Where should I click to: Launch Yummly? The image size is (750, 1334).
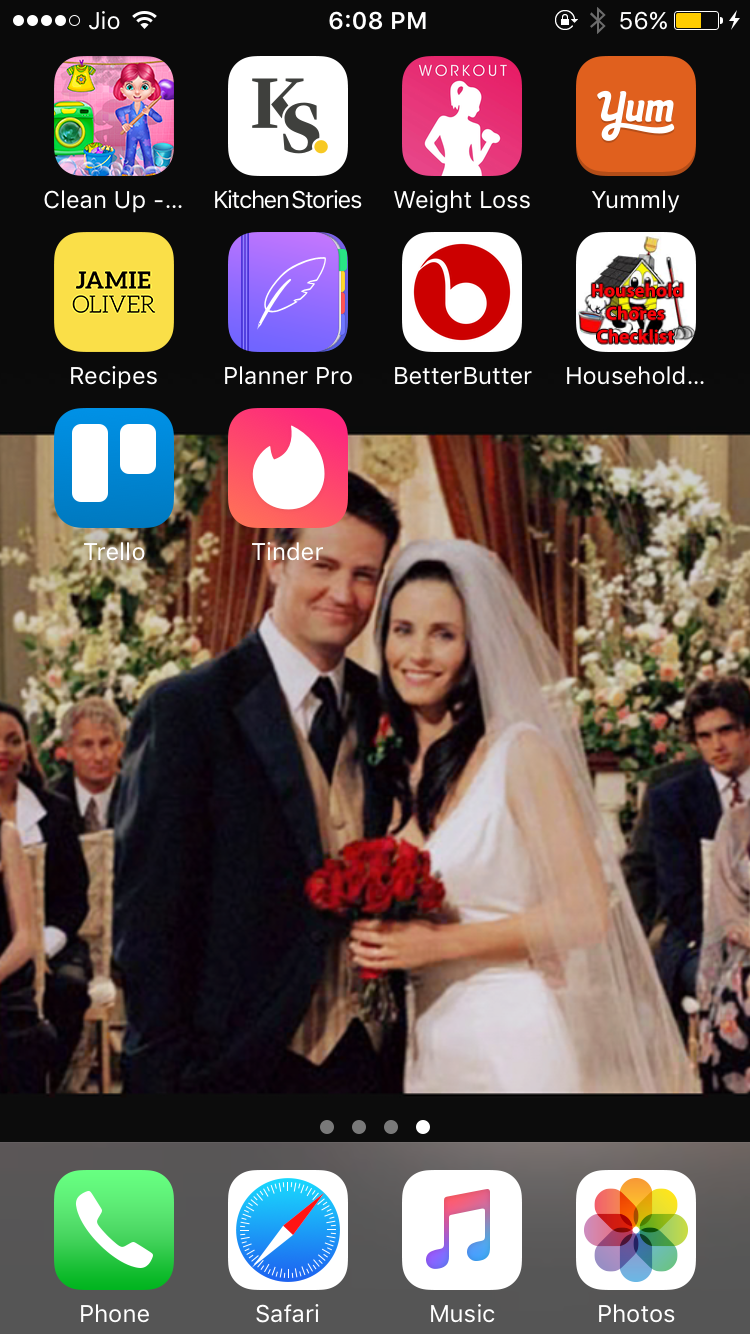[636, 116]
